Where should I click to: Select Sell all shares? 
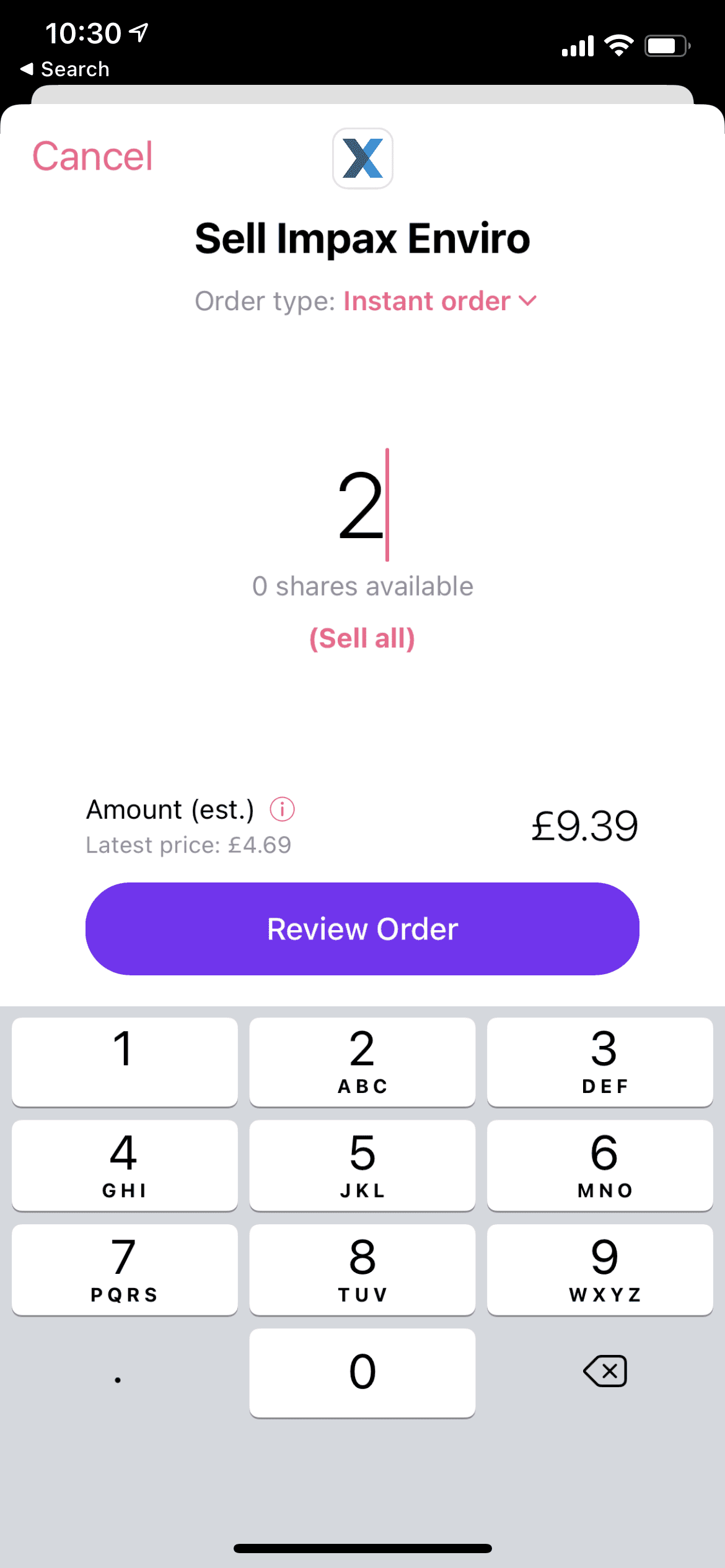click(x=362, y=638)
